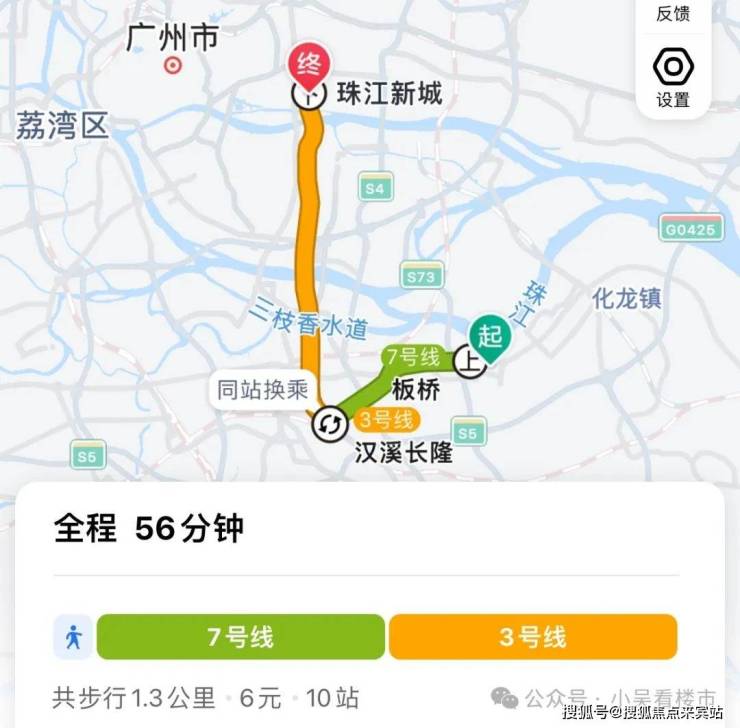The image size is (740, 728).
Task: Select the orange 3号线 route segment bar
Action: click(x=532, y=637)
